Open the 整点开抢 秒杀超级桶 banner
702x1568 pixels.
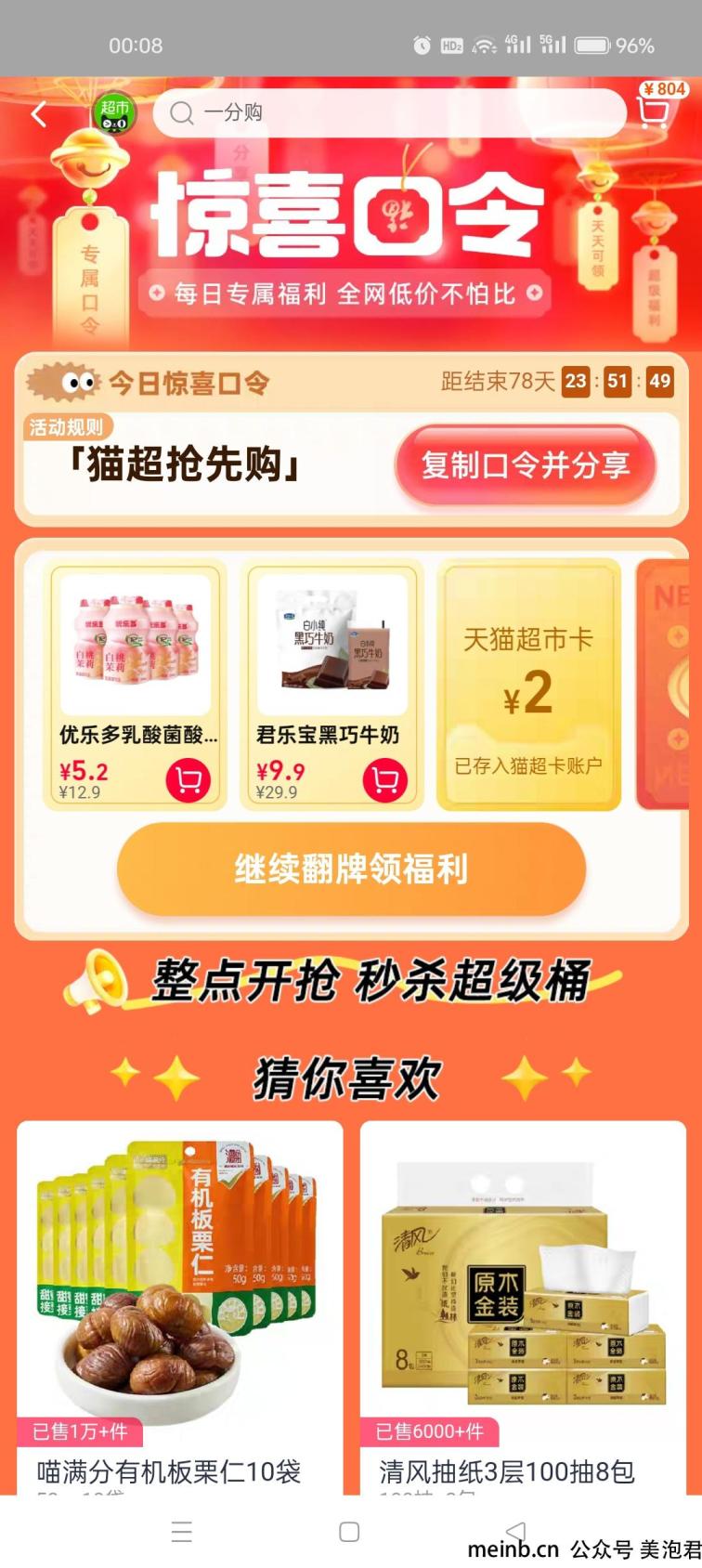351,981
